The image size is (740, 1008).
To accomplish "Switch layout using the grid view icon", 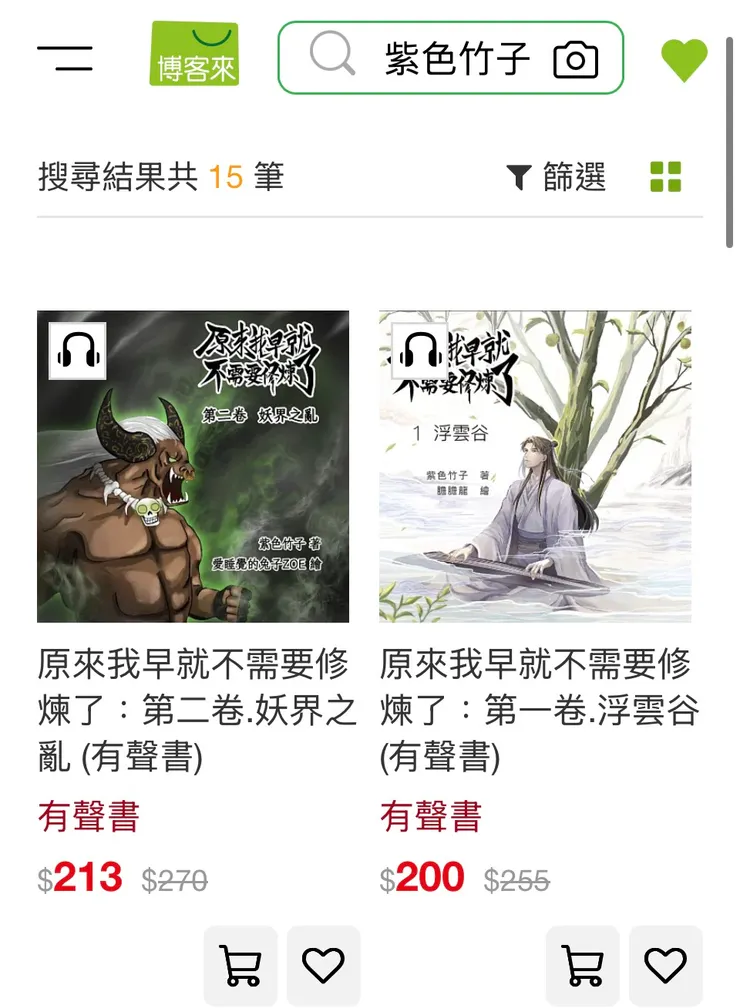I will coord(667,176).
